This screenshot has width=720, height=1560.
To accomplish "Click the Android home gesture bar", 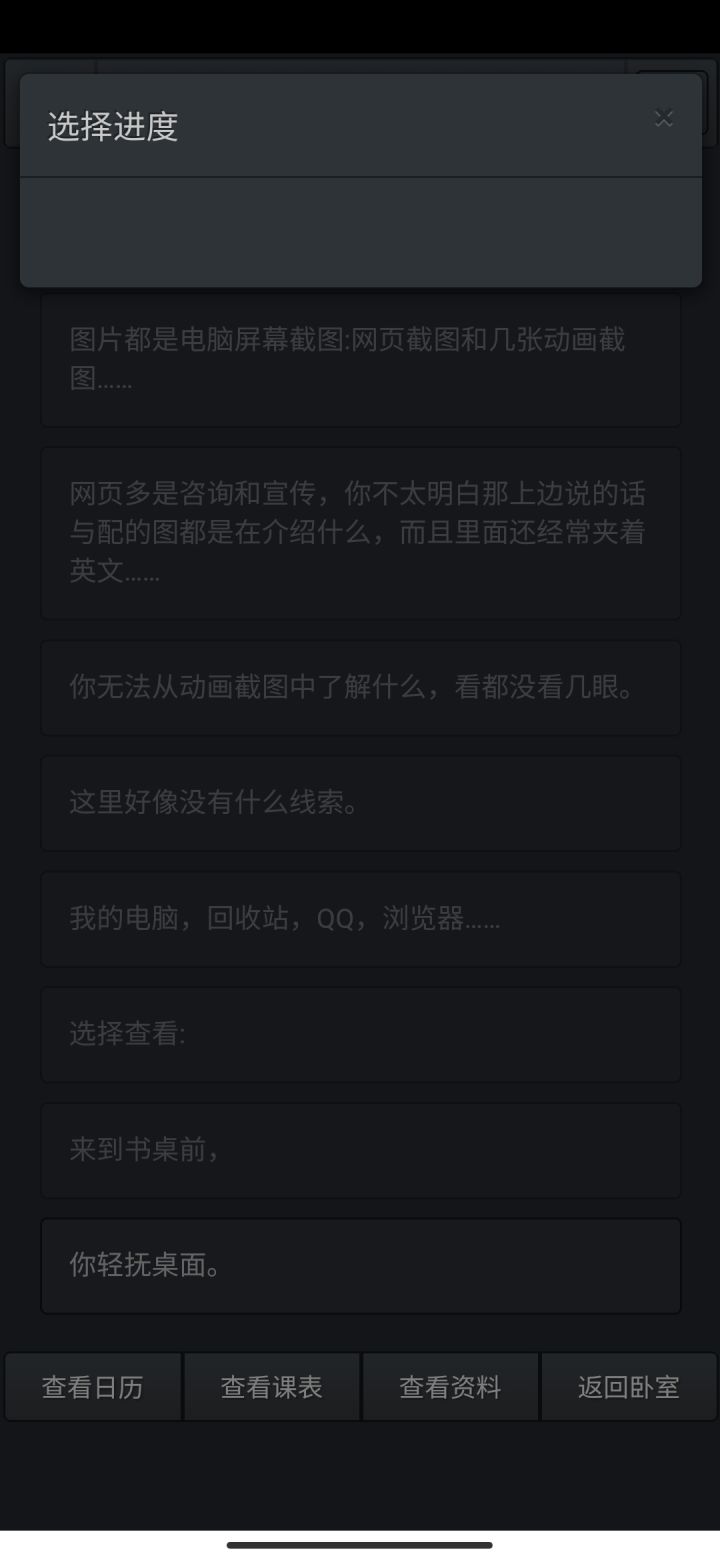I will 360,1542.
